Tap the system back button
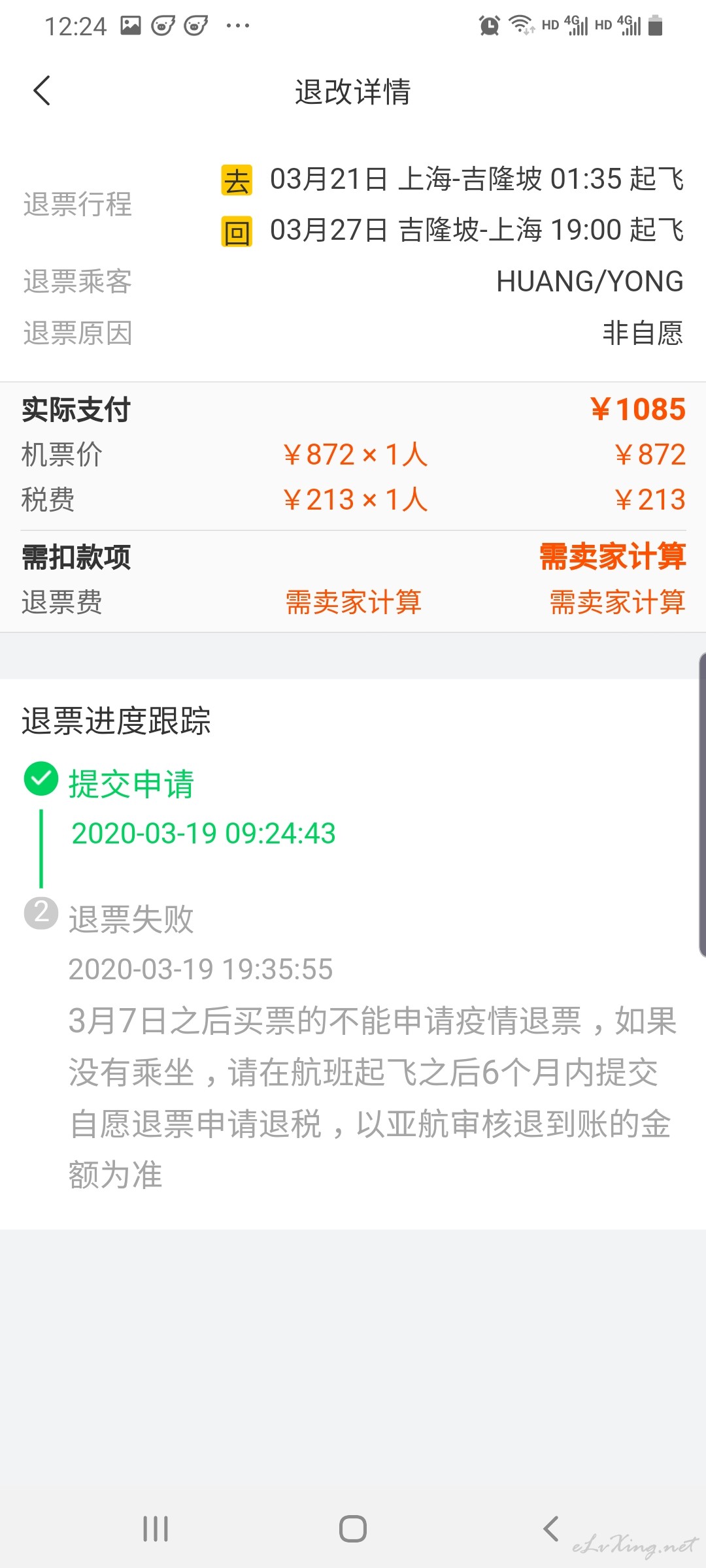This screenshot has height=1568, width=706. click(551, 1529)
